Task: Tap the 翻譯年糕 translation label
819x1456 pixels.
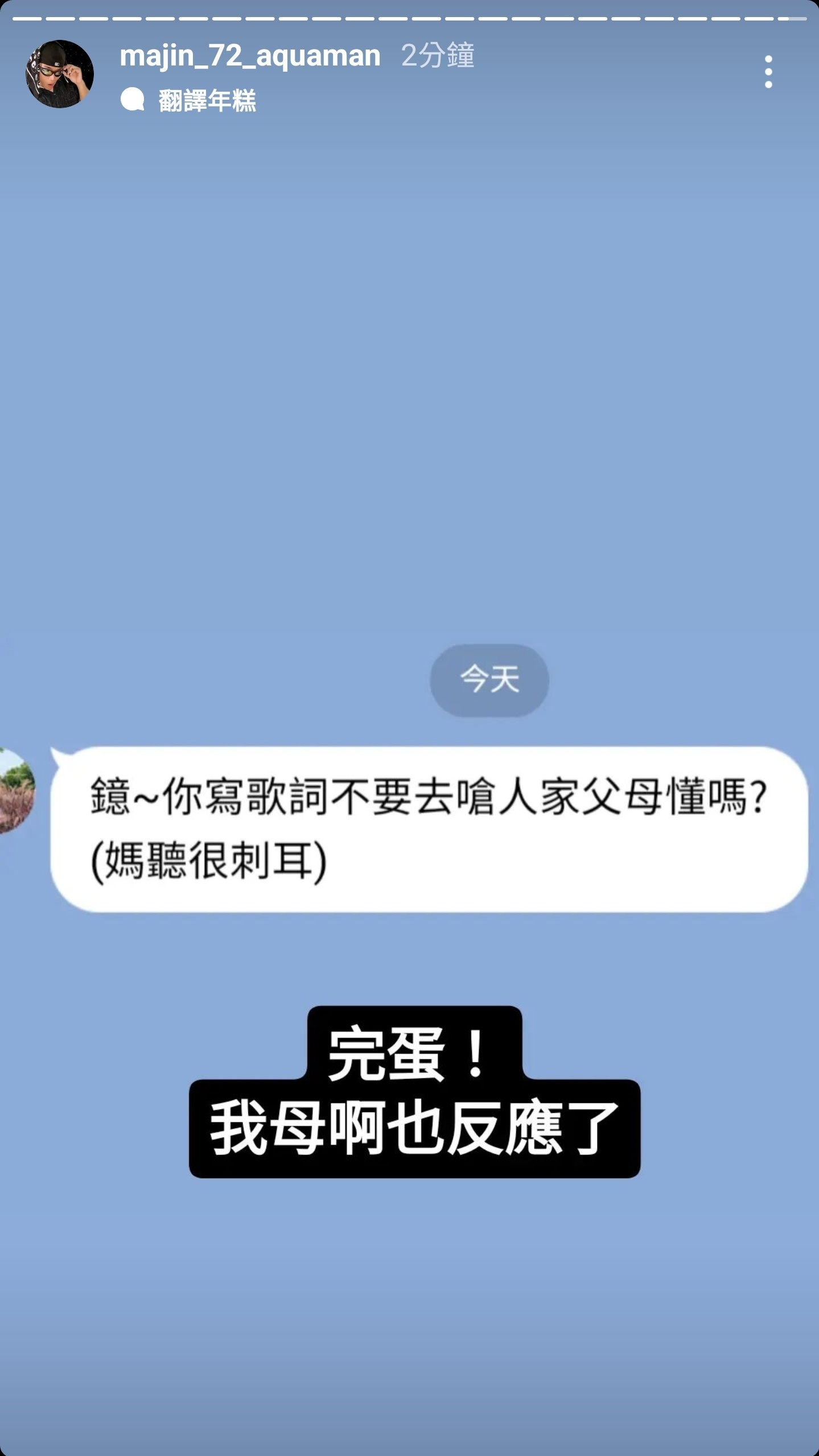Action: click(x=206, y=101)
